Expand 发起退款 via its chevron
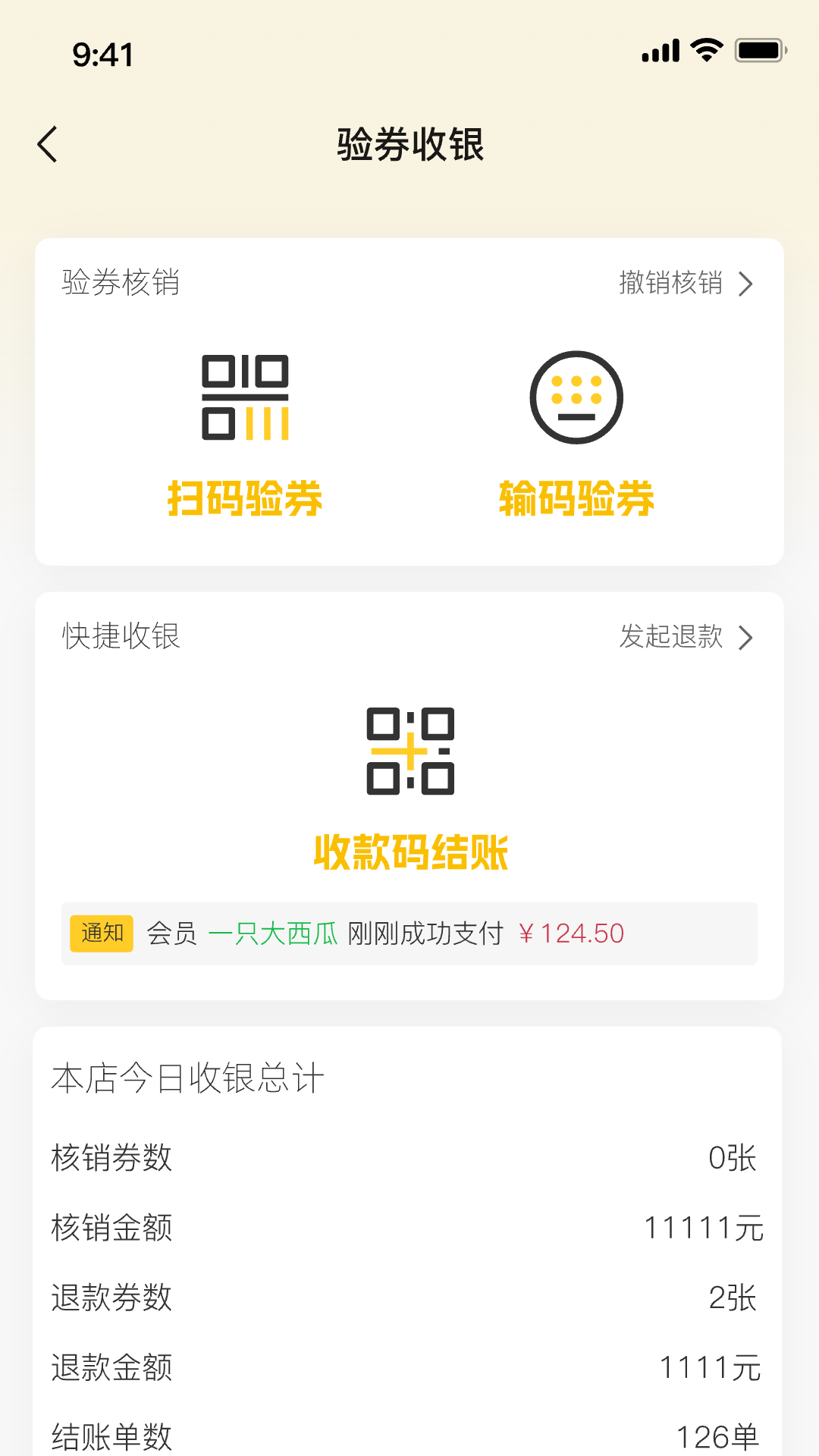This screenshot has width=819, height=1456. pyautogui.click(x=748, y=639)
